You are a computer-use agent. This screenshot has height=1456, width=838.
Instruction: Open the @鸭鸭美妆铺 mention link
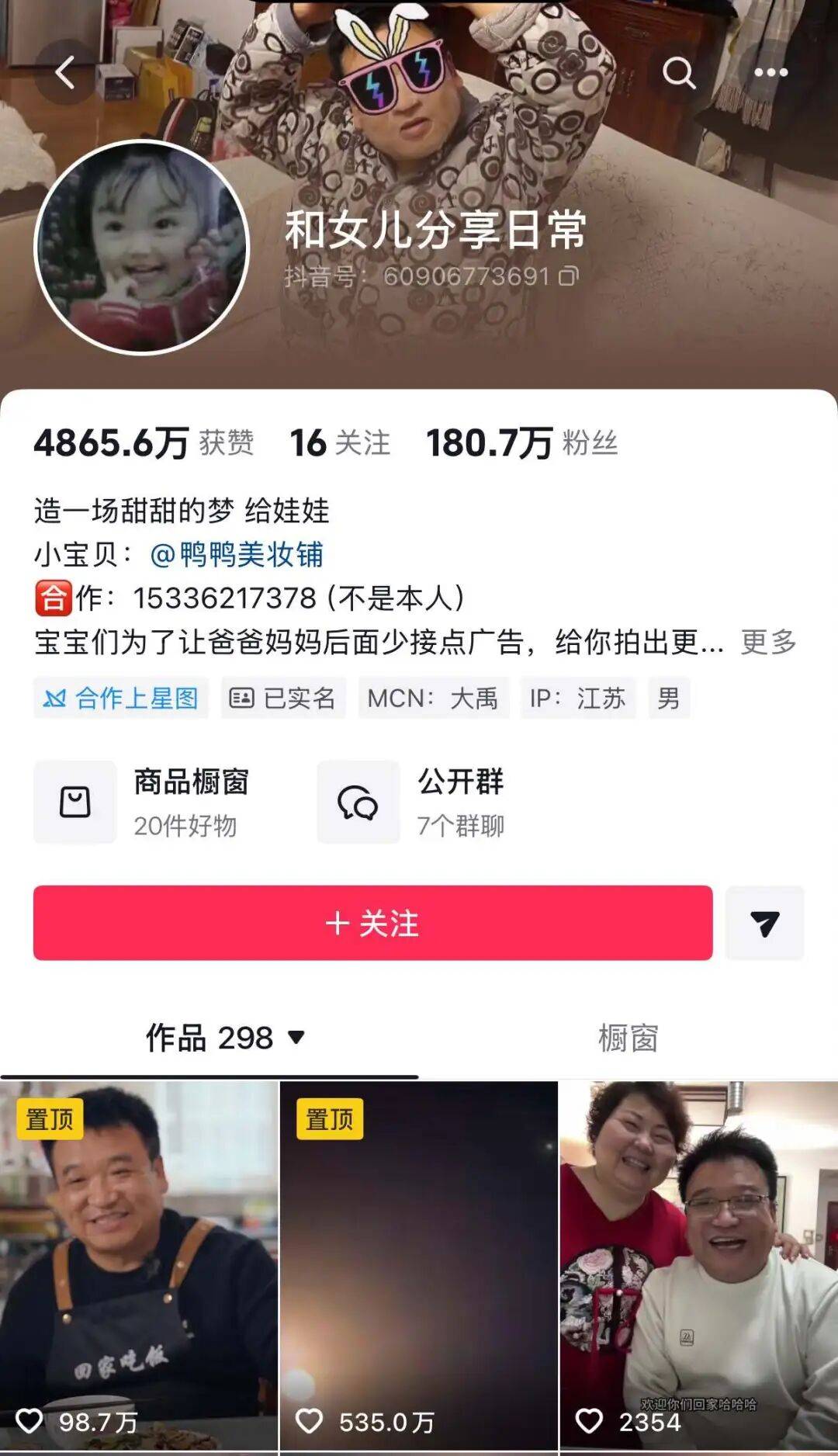(x=236, y=554)
